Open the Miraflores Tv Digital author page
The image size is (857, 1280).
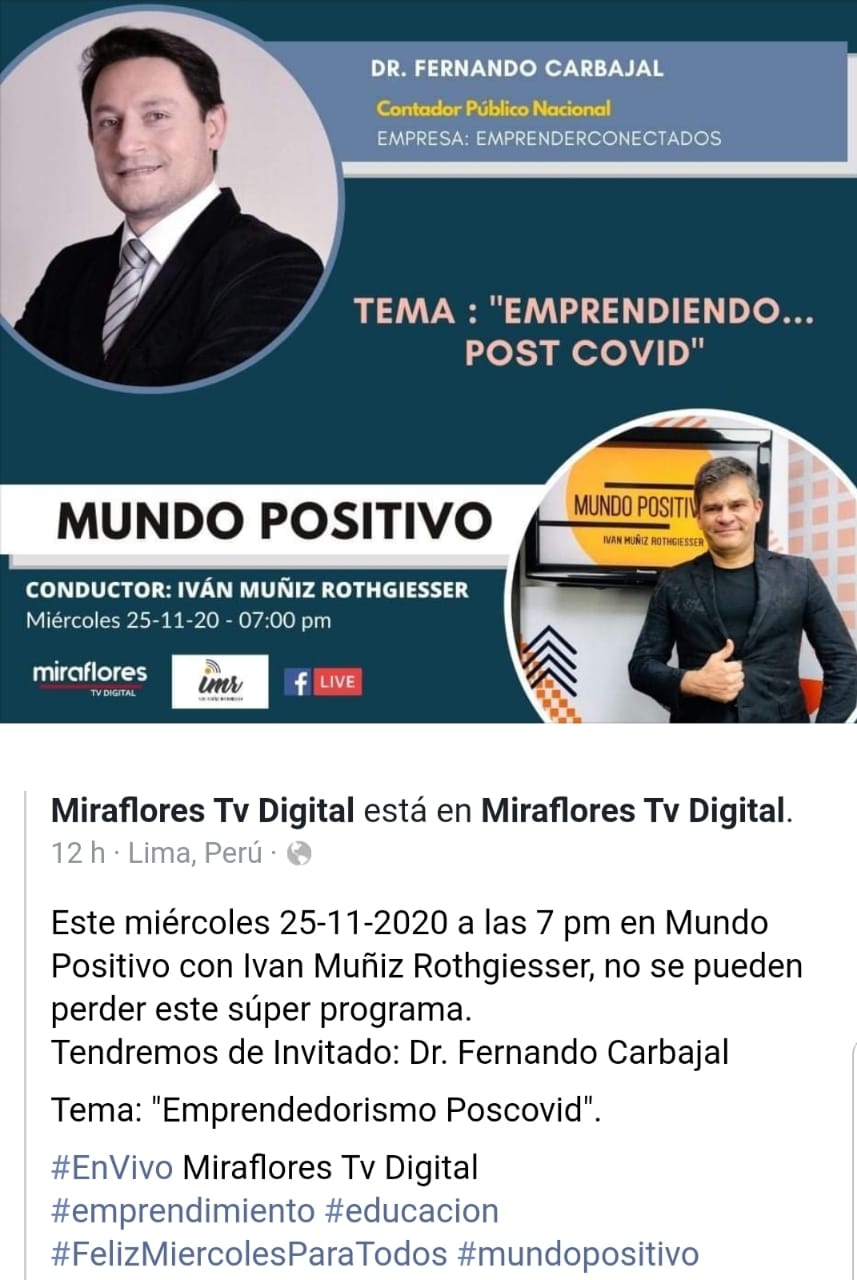coord(203,810)
